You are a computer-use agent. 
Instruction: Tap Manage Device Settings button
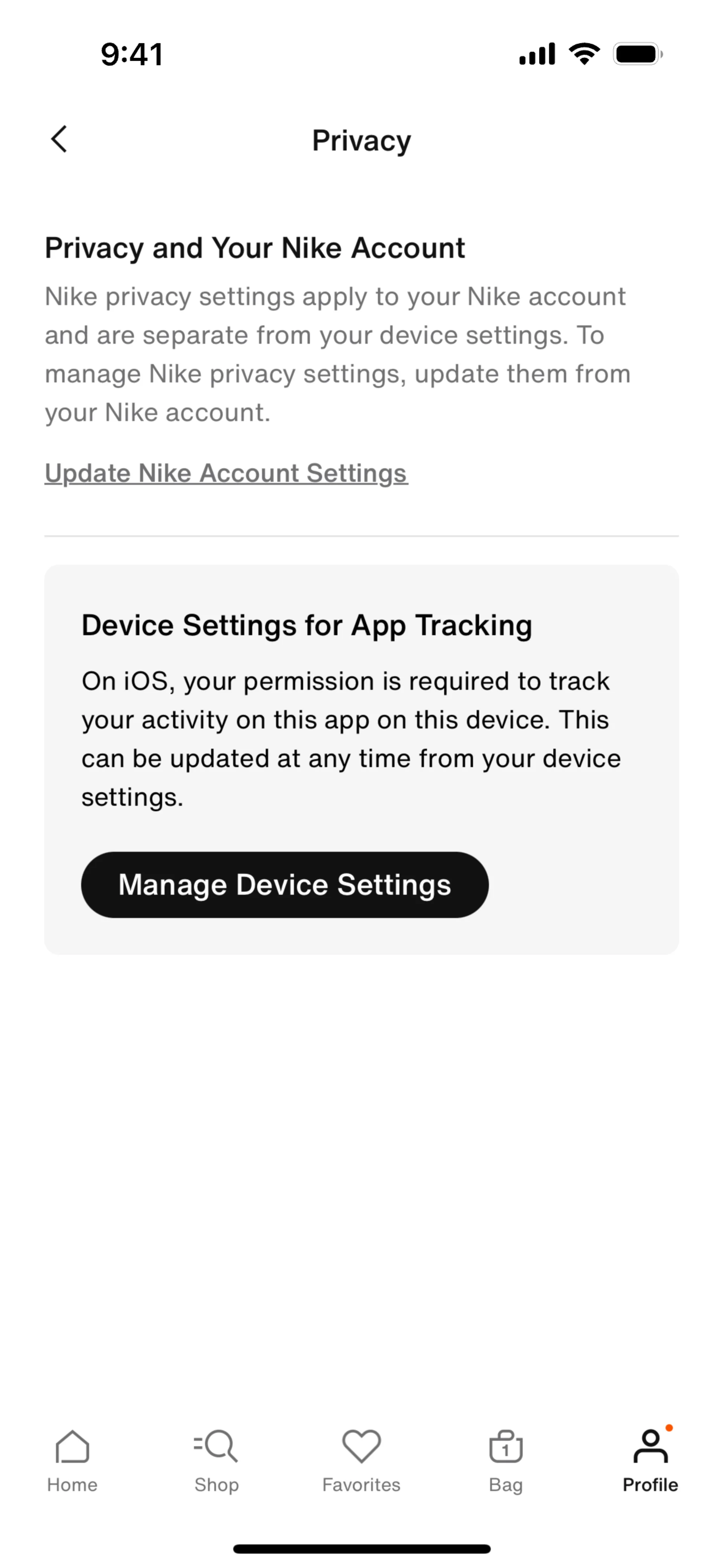pos(284,885)
